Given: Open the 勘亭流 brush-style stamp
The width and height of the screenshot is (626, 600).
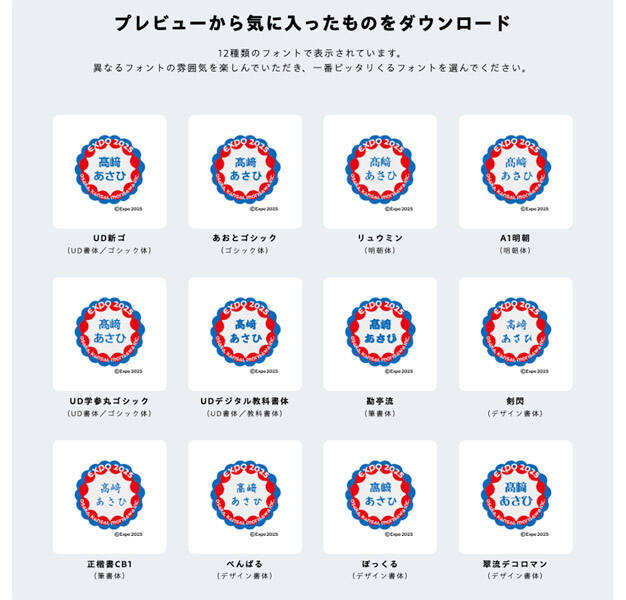Looking at the screenshot, I should coord(380,334).
